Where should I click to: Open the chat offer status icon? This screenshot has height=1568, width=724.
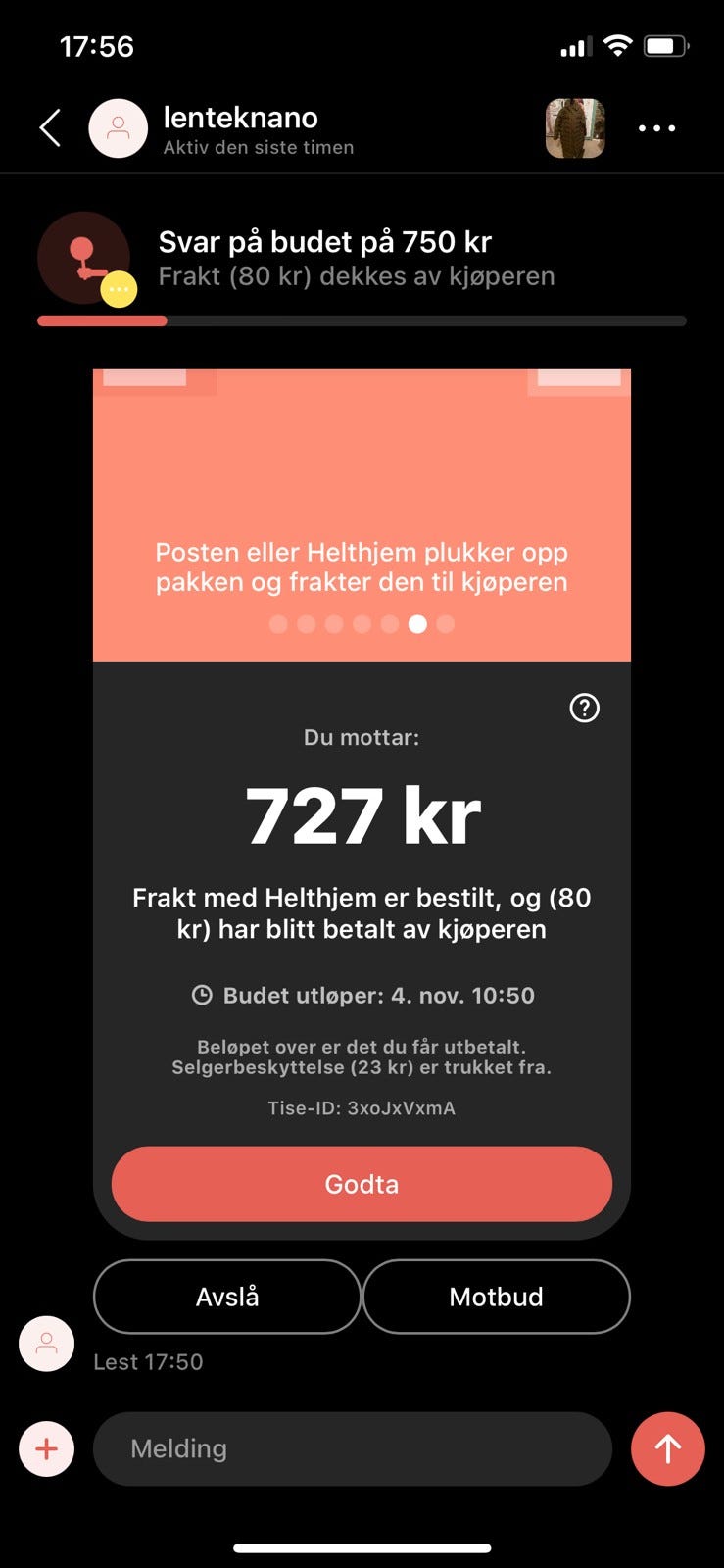coord(85,258)
